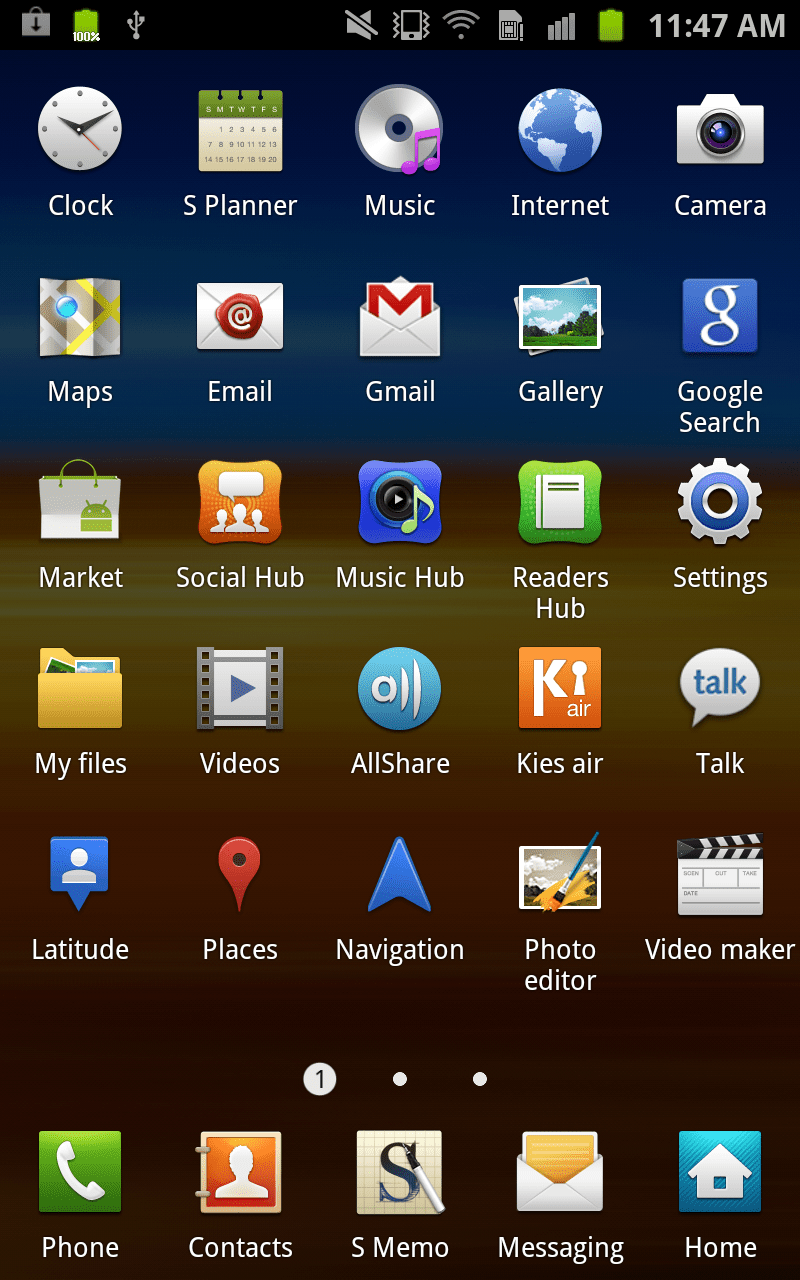Launch Photo editor
Viewport: 800px width, 1280px height.
560,874
